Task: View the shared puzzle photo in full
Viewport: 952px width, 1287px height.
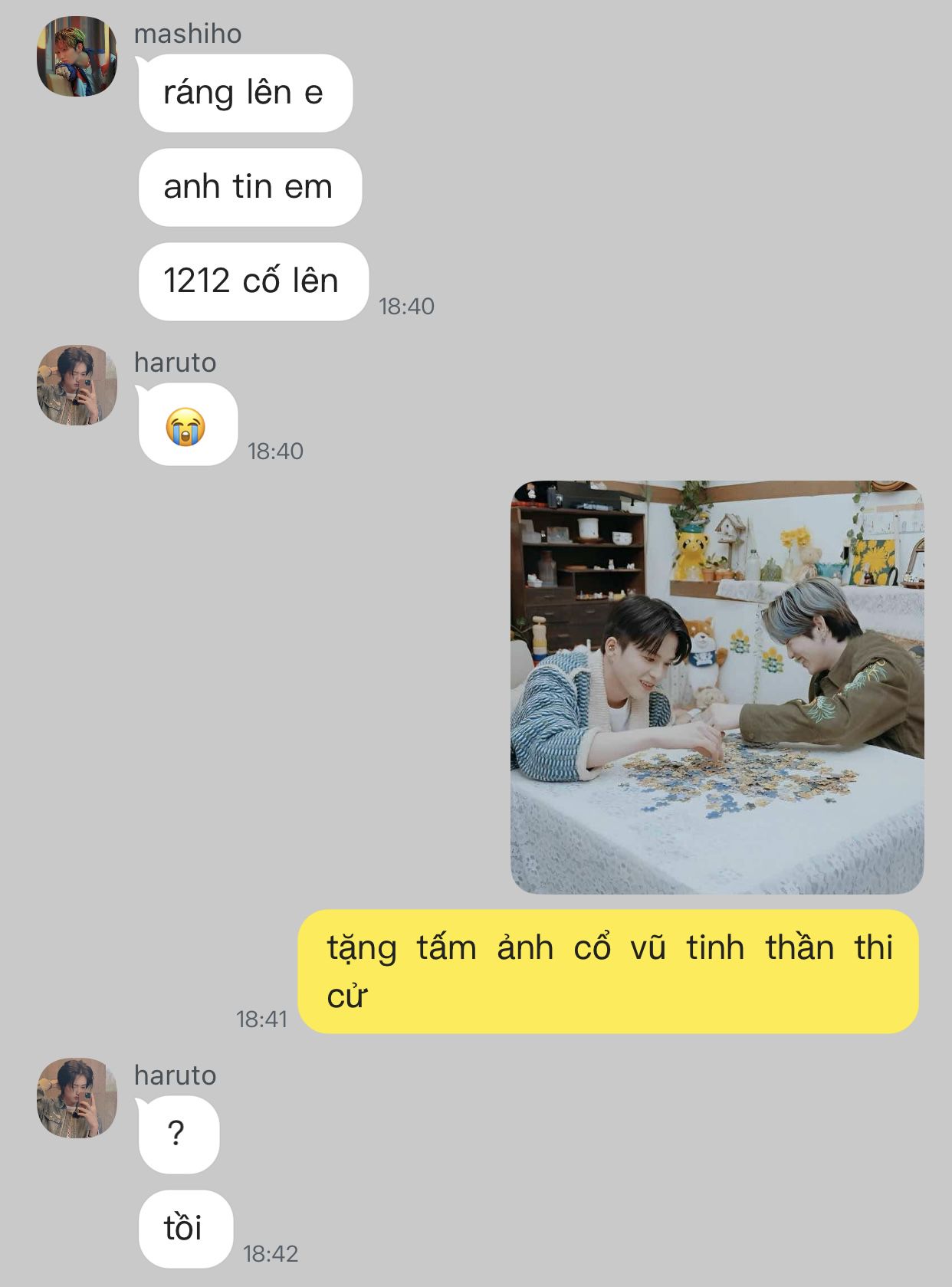Action: pos(717,687)
